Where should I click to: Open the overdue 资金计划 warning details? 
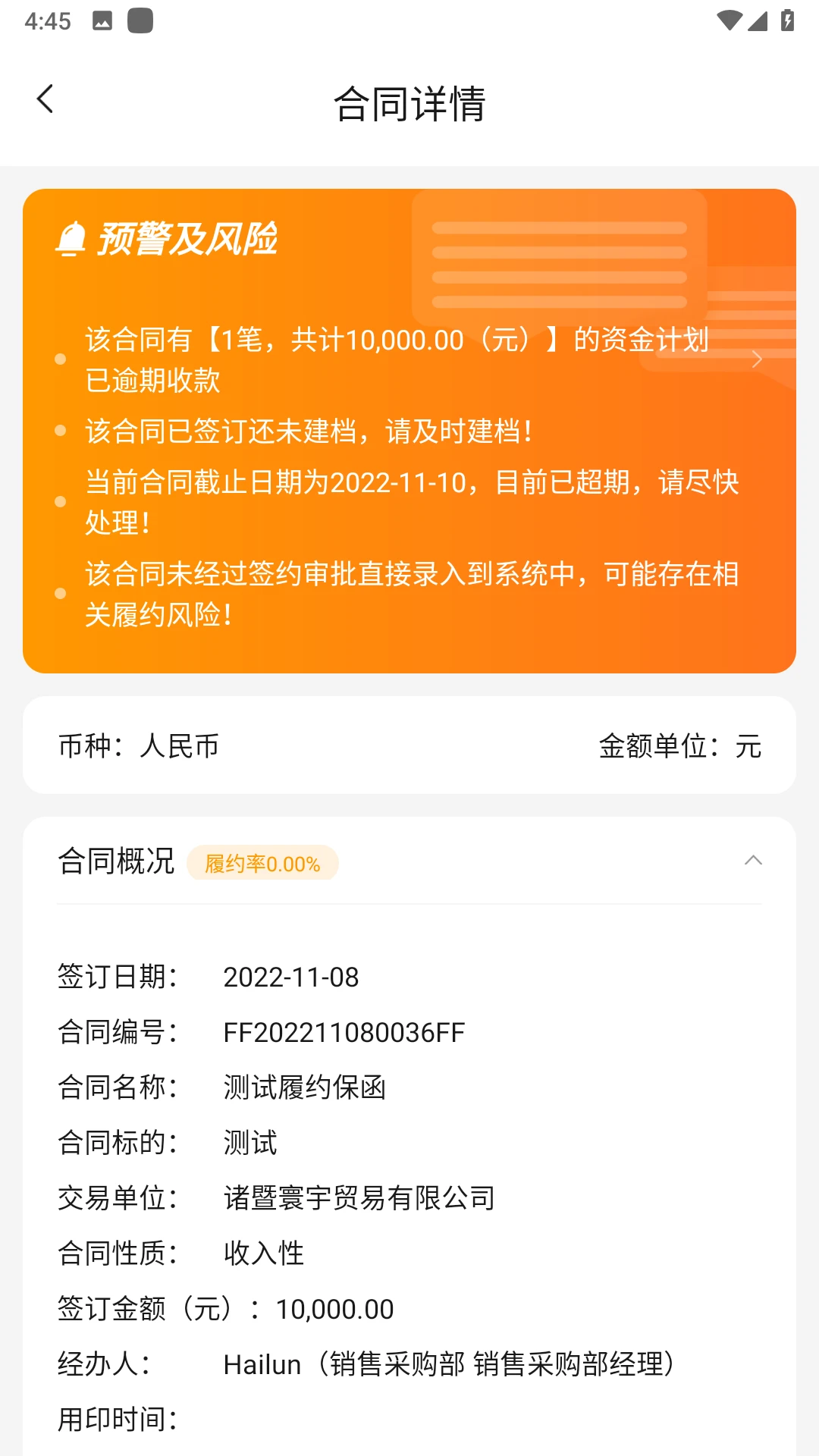755,359
